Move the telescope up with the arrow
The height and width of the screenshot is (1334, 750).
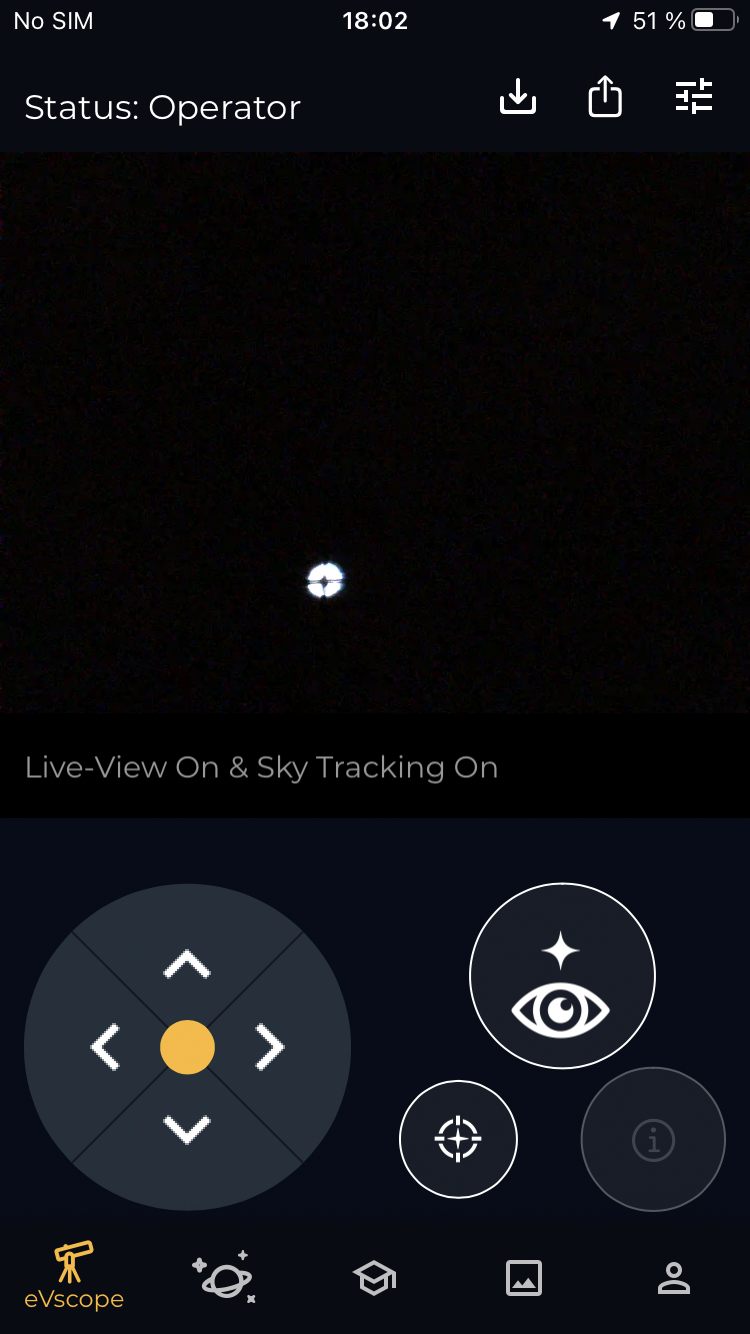pyautogui.click(x=187, y=965)
